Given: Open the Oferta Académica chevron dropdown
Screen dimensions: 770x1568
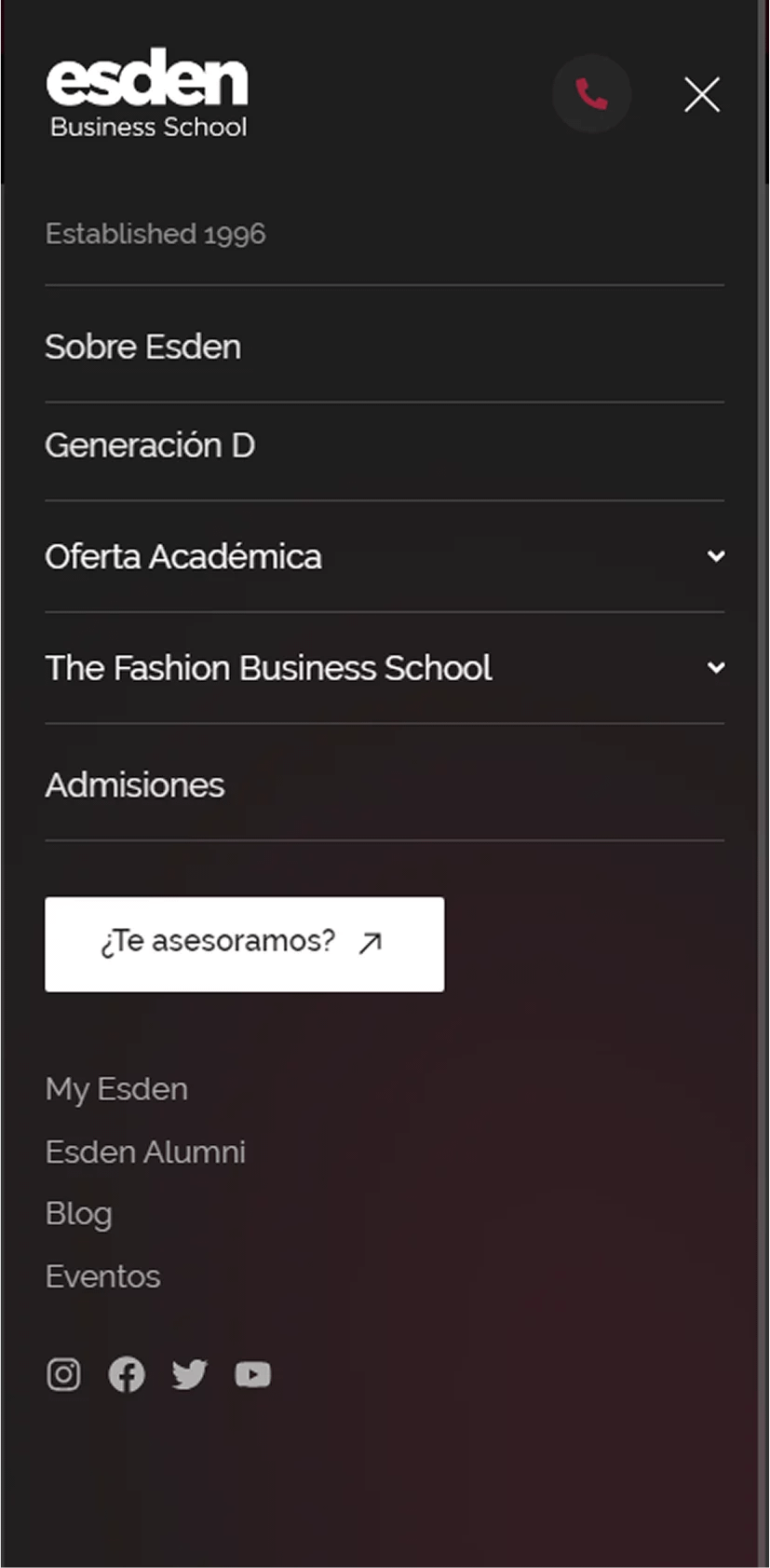Looking at the screenshot, I should point(716,555).
